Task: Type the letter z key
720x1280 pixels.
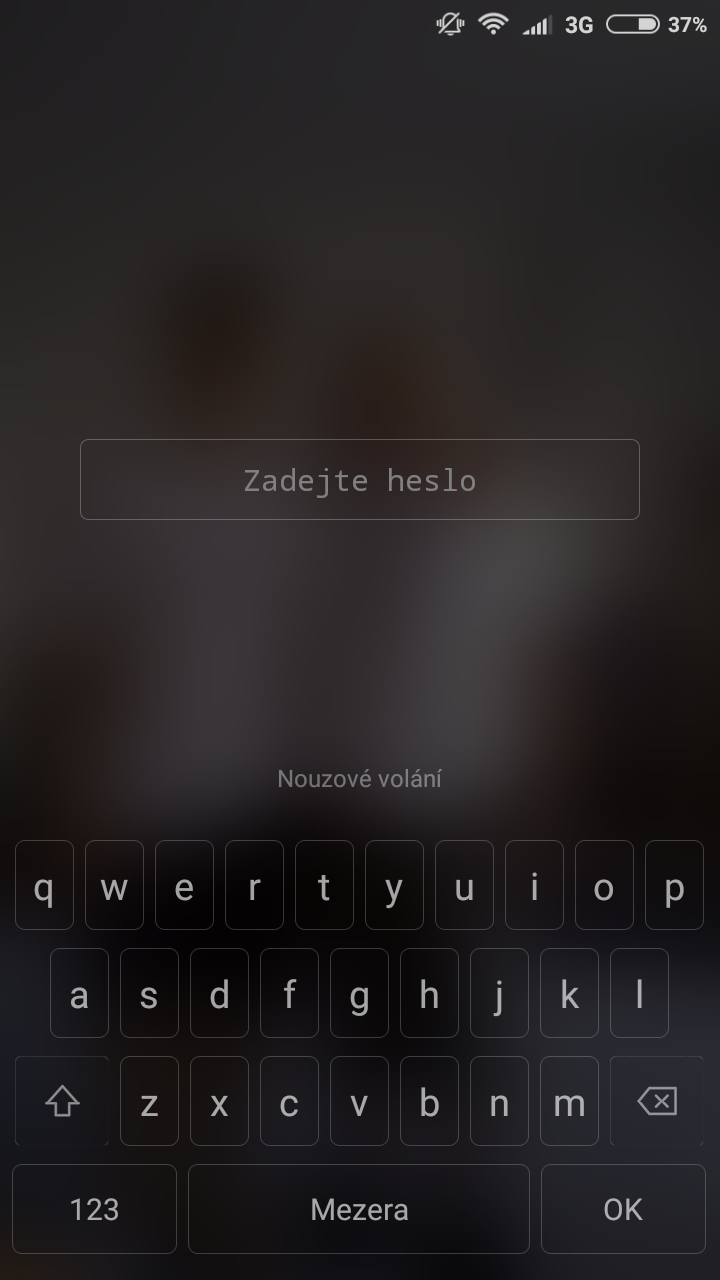Action: (x=149, y=1102)
